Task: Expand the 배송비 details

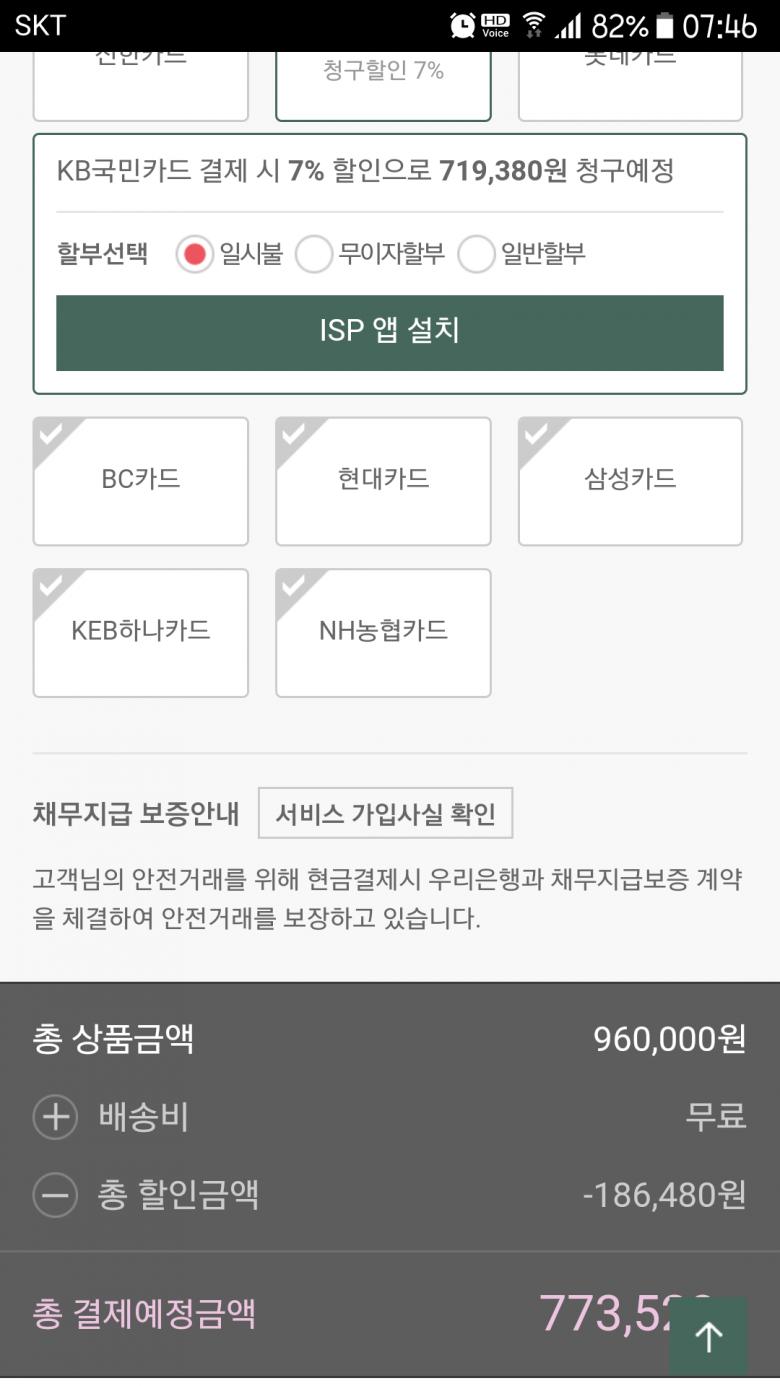Action: [55, 1117]
